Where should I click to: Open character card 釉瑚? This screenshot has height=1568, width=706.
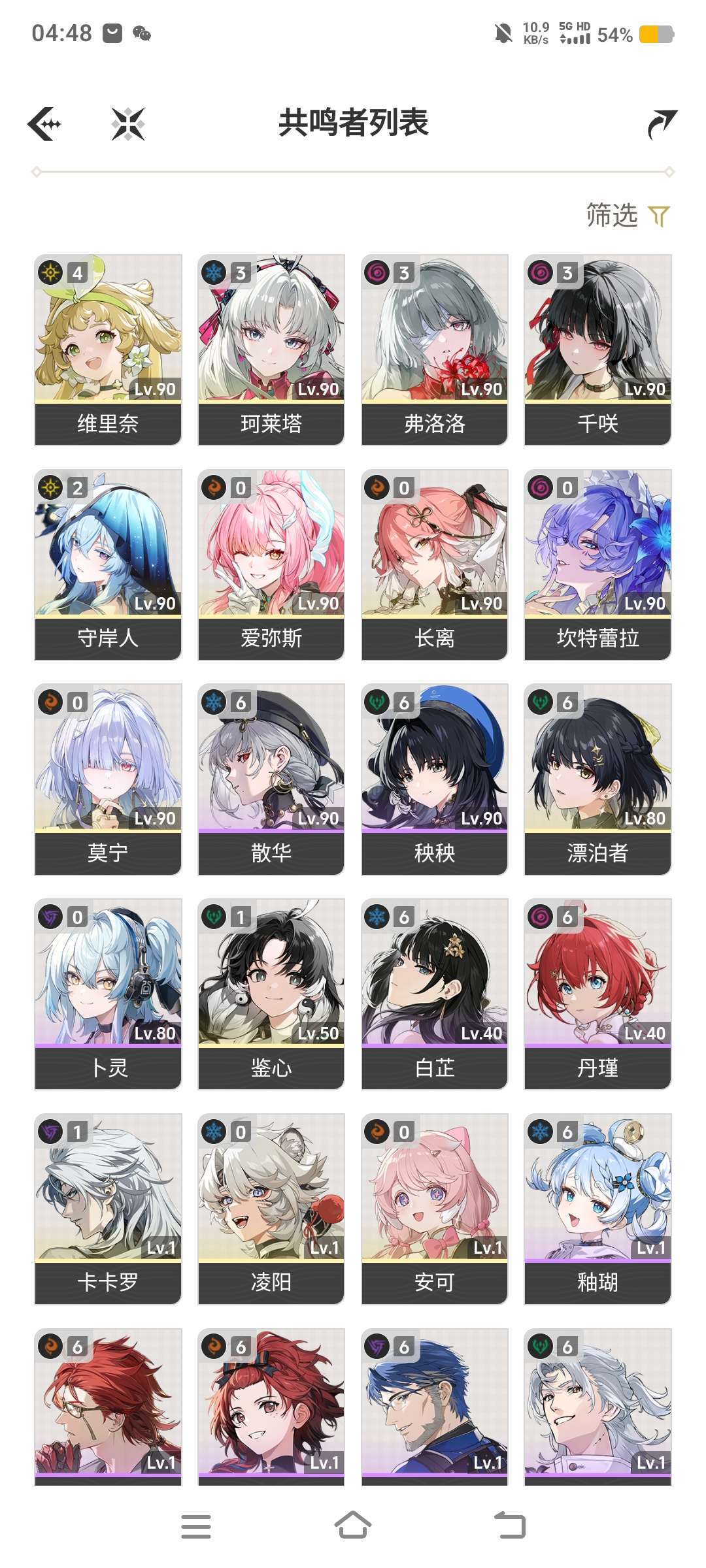(x=597, y=1209)
